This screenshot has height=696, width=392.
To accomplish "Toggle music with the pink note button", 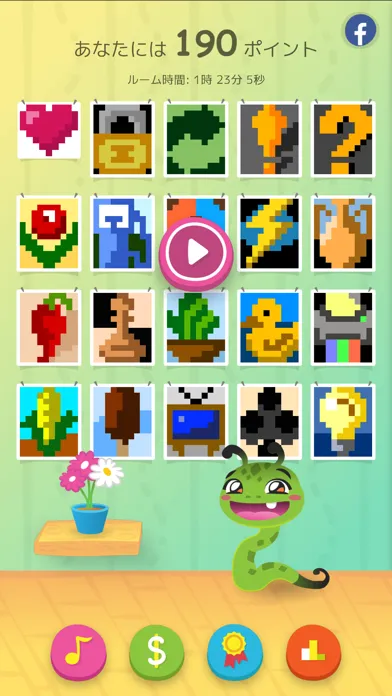I will click(x=79, y=652).
